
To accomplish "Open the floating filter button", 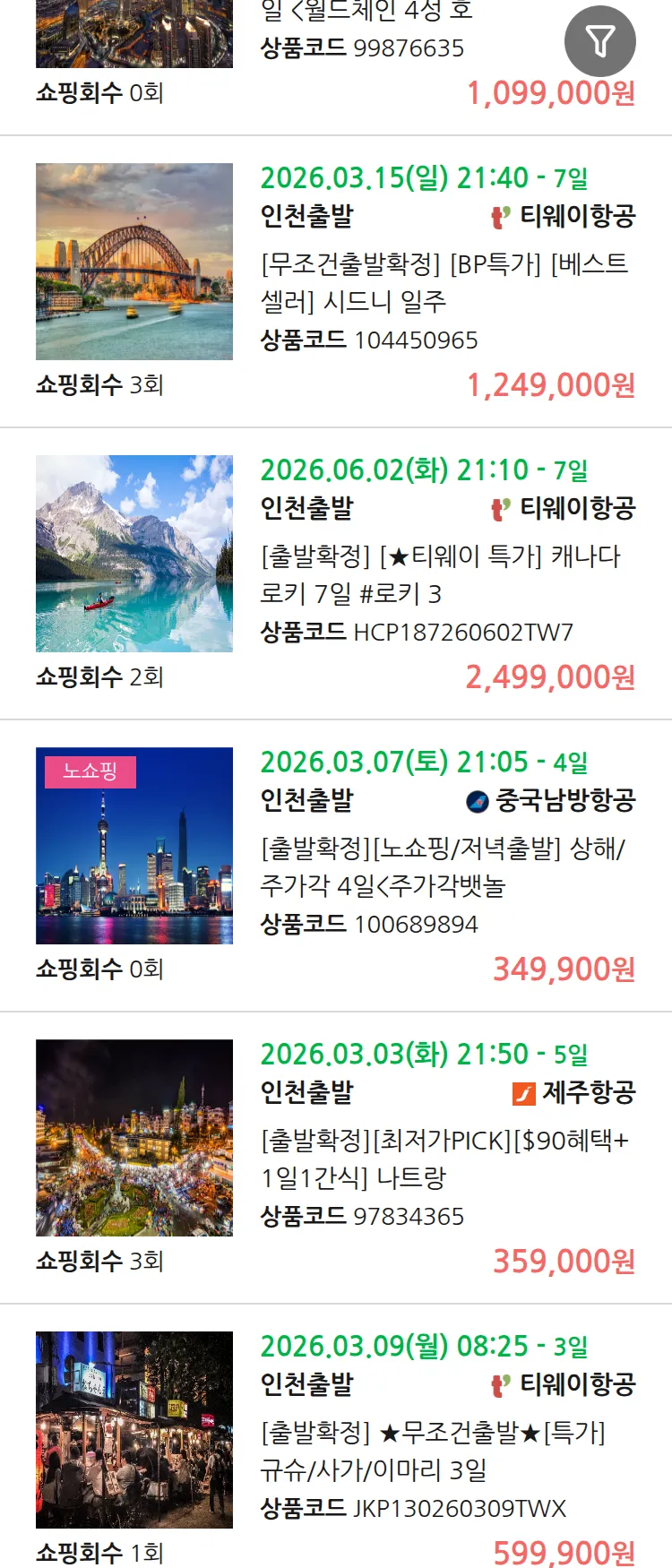I will tap(599, 41).
